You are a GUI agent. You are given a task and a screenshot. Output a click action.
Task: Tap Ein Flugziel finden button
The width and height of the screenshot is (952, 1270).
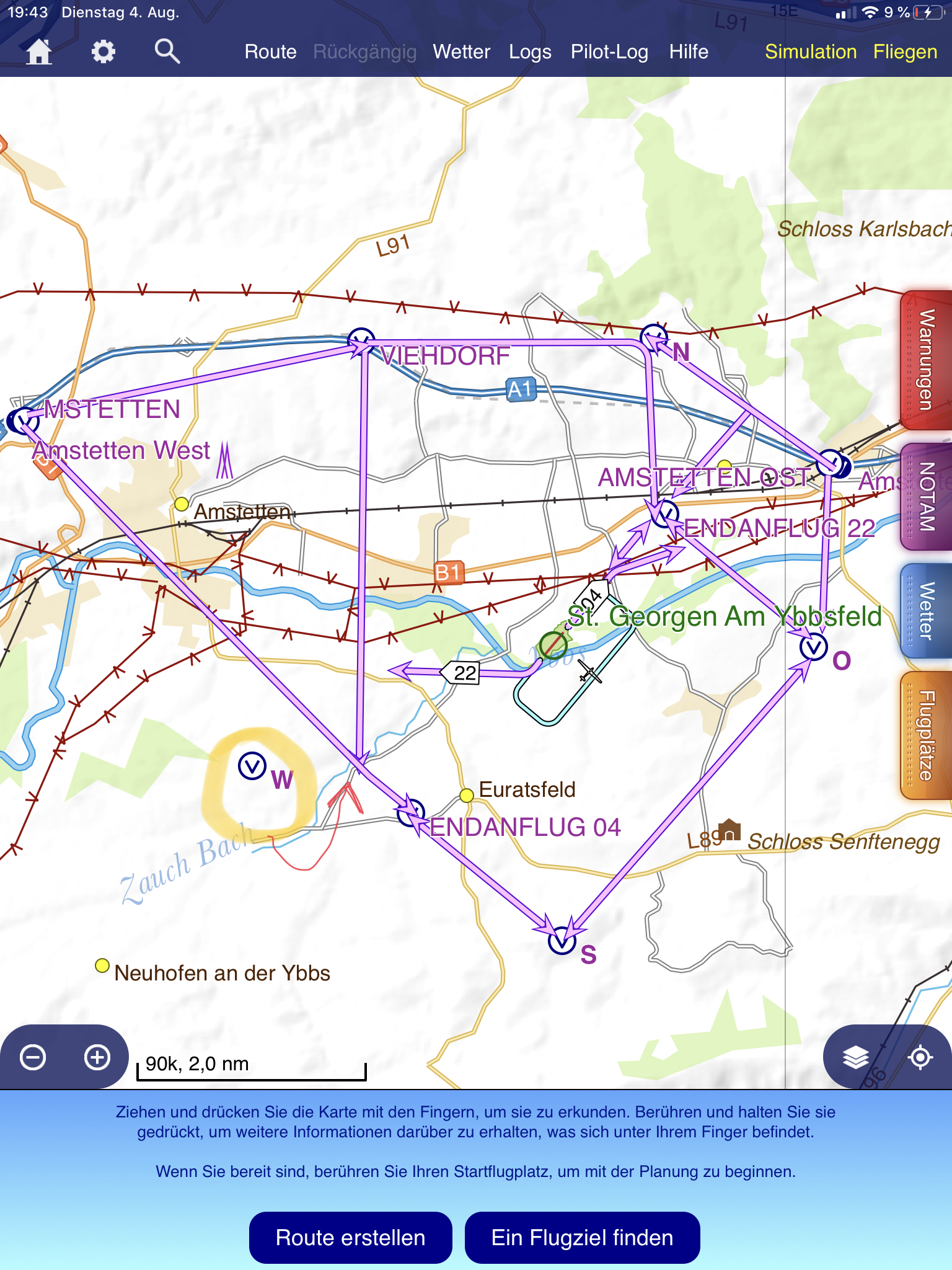point(582,1238)
